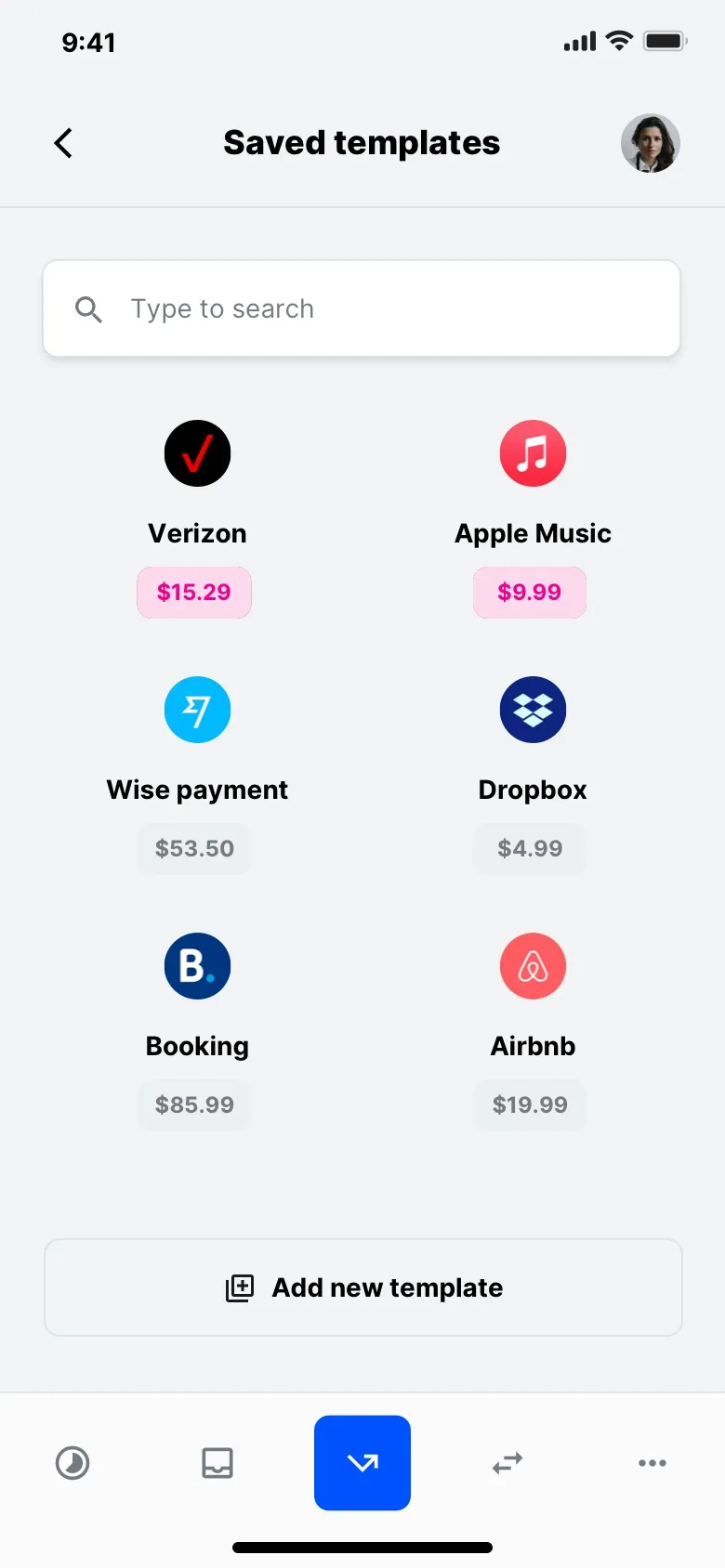Add new template
Screen dimensions: 725x1568
[x=363, y=1287]
